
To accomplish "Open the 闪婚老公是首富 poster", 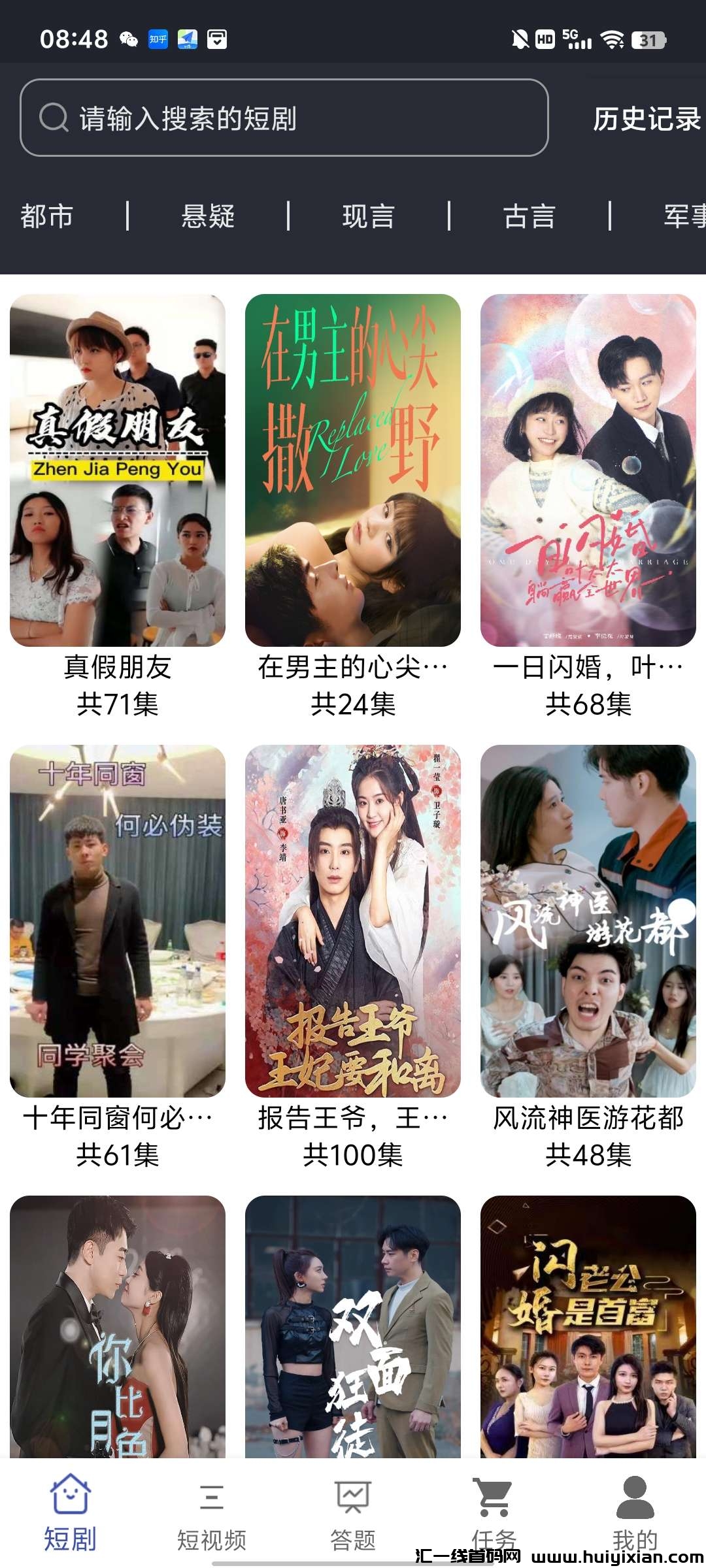I will coord(588,1326).
